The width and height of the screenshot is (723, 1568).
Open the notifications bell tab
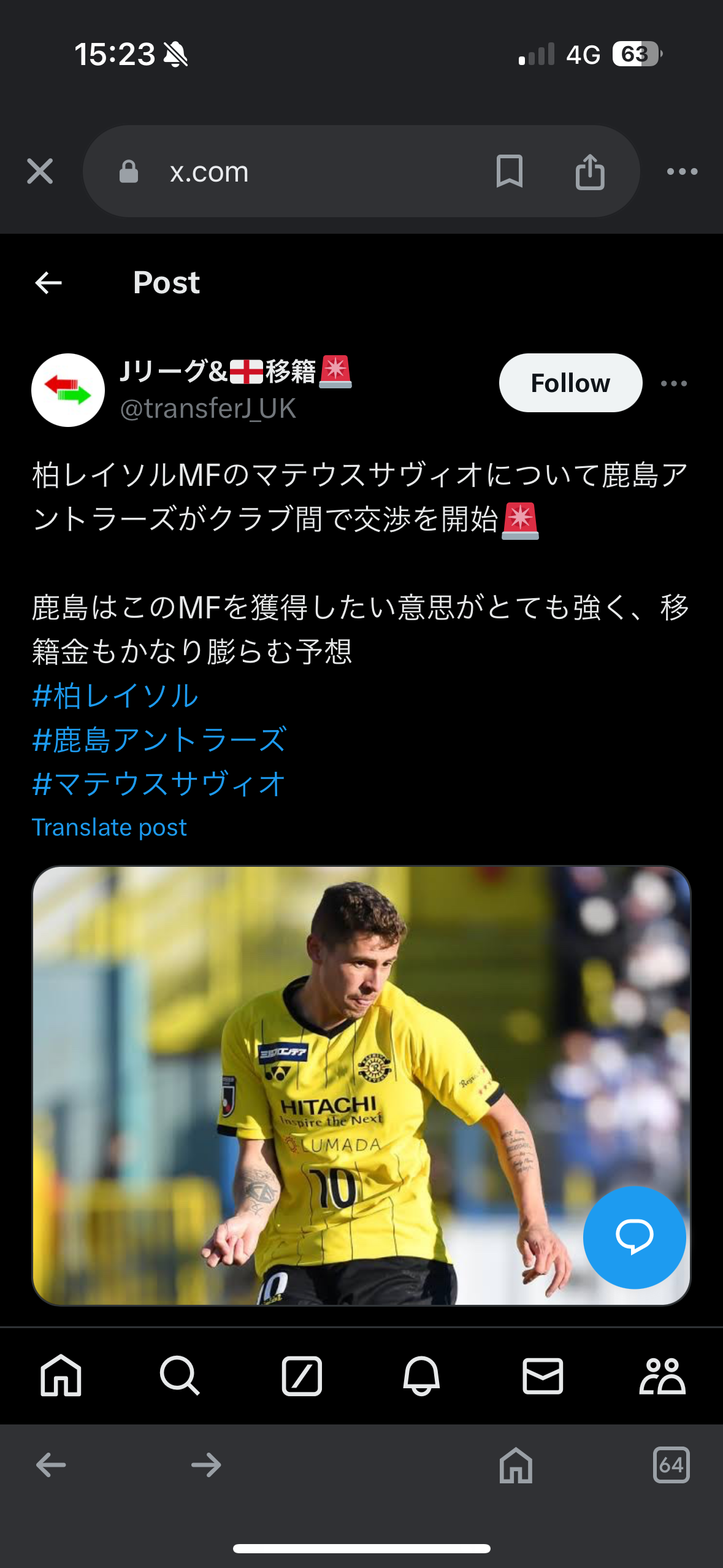pos(421,1376)
